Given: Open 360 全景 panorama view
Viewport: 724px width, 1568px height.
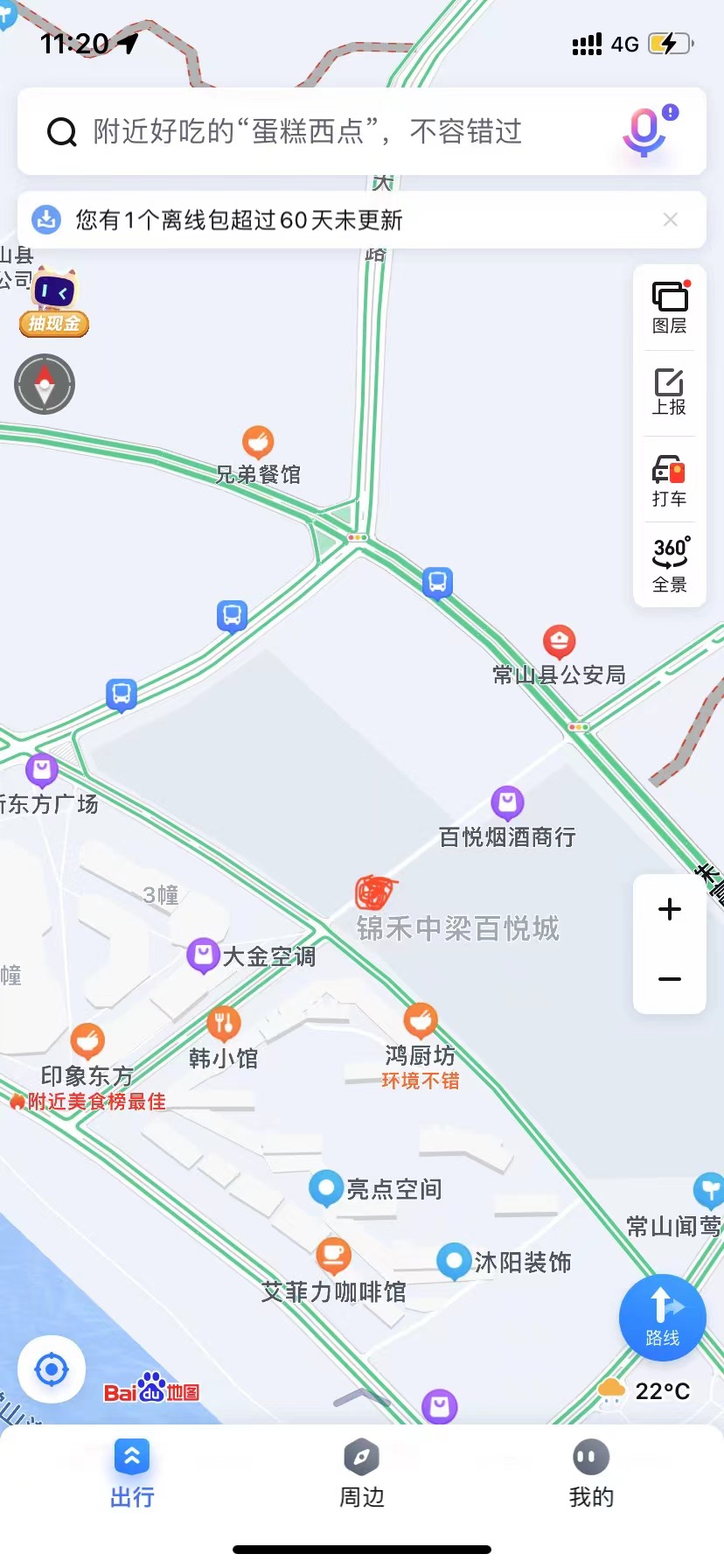Looking at the screenshot, I should pos(670,565).
